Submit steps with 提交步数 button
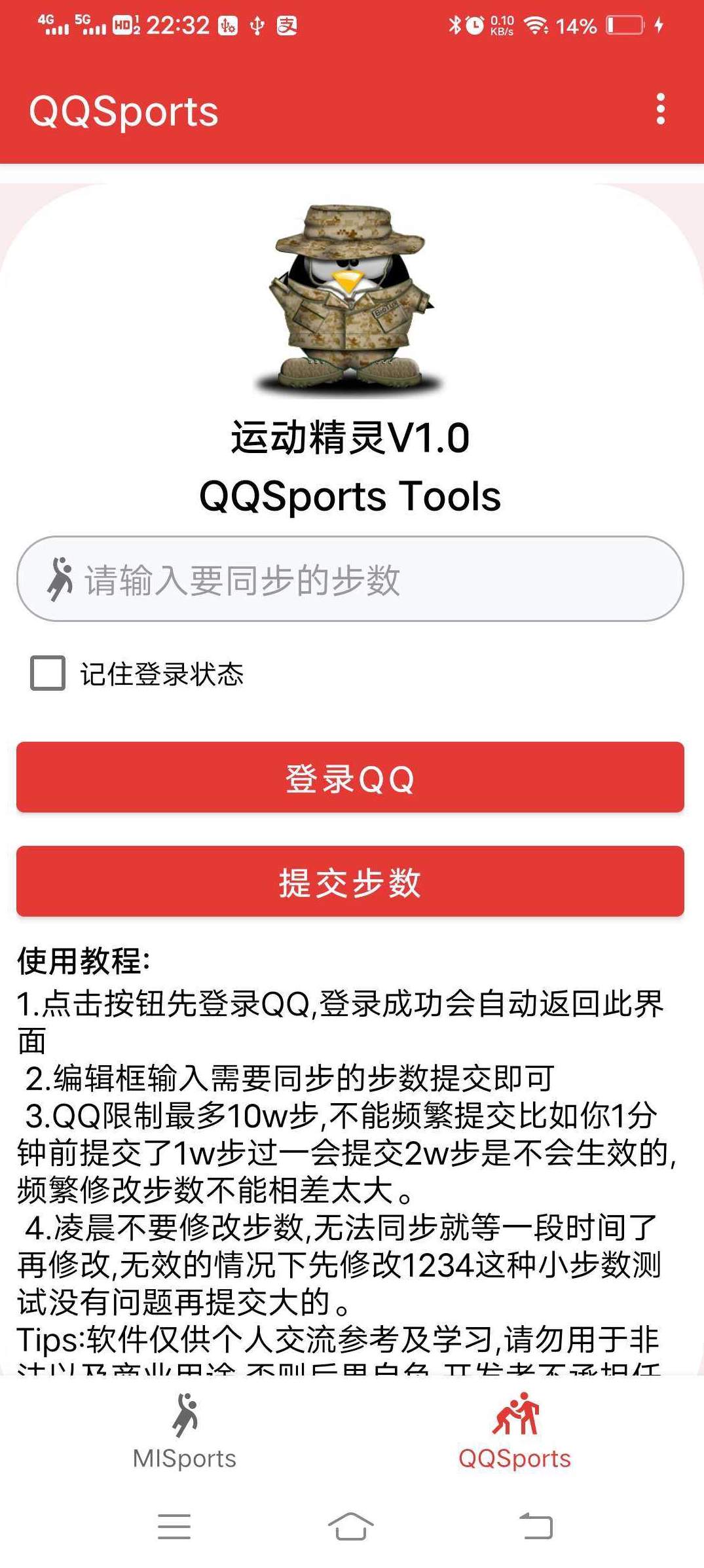 350,881
